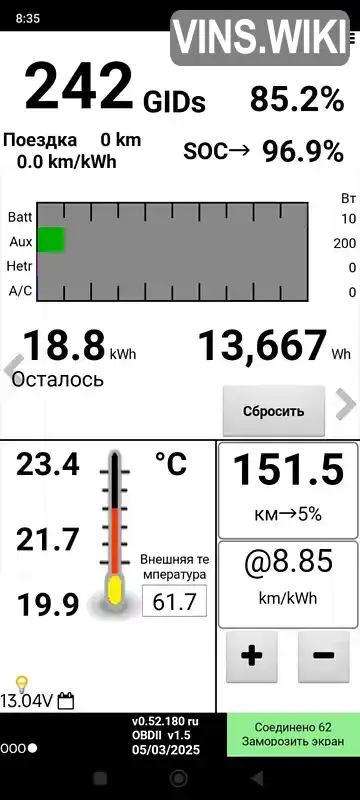Go to the next screen arrow
The image size is (360, 800).
point(346,406)
